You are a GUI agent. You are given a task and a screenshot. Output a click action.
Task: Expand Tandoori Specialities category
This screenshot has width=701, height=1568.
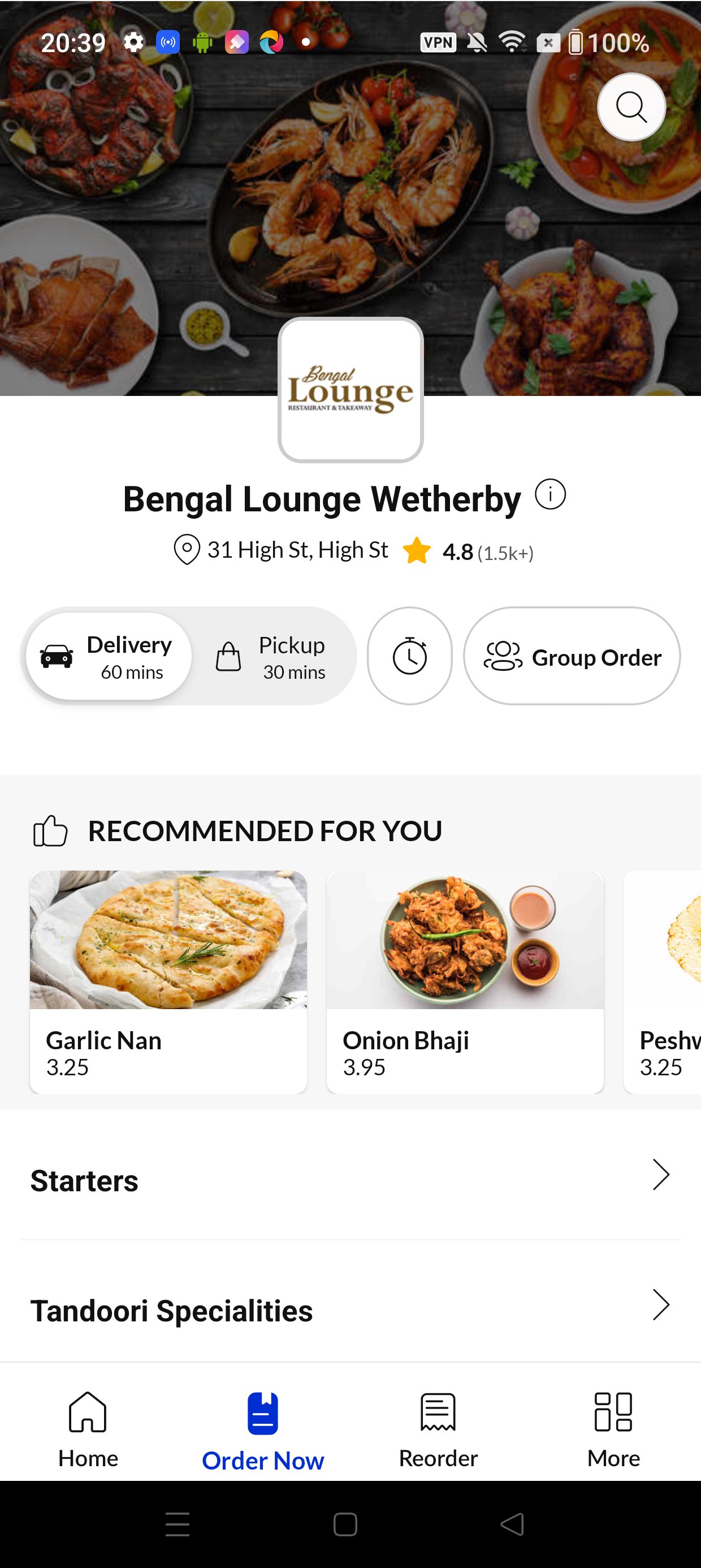(x=350, y=1309)
